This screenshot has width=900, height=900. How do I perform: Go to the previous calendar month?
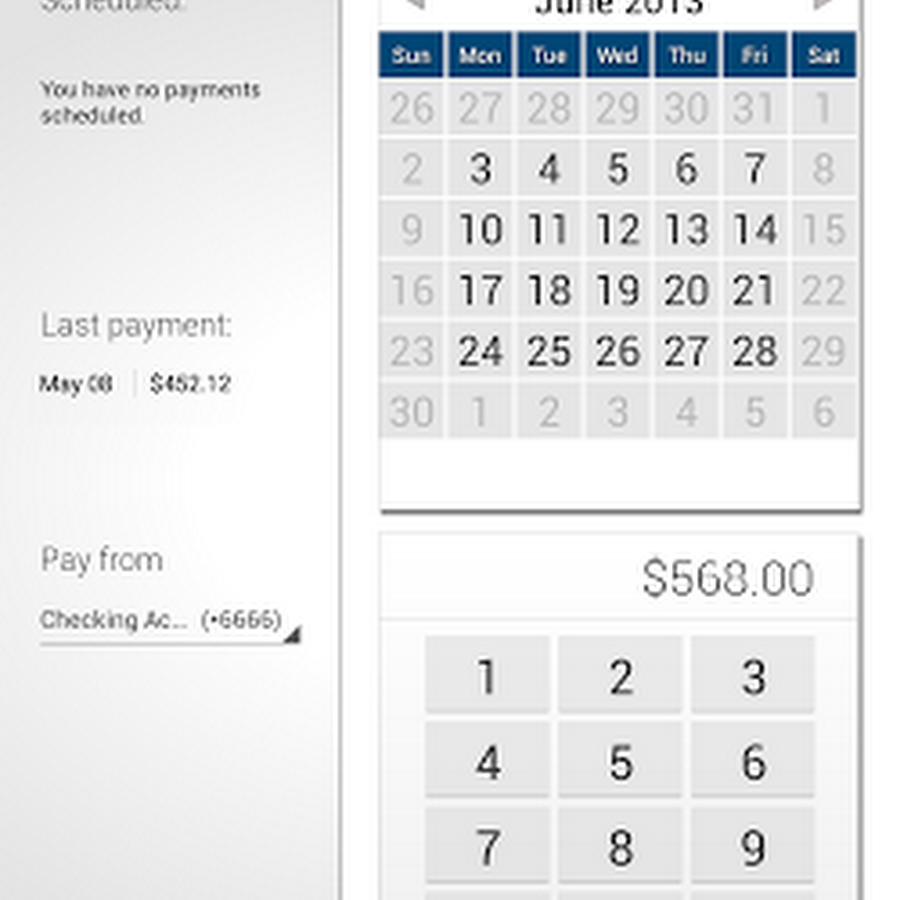pyautogui.click(x=412, y=5)
